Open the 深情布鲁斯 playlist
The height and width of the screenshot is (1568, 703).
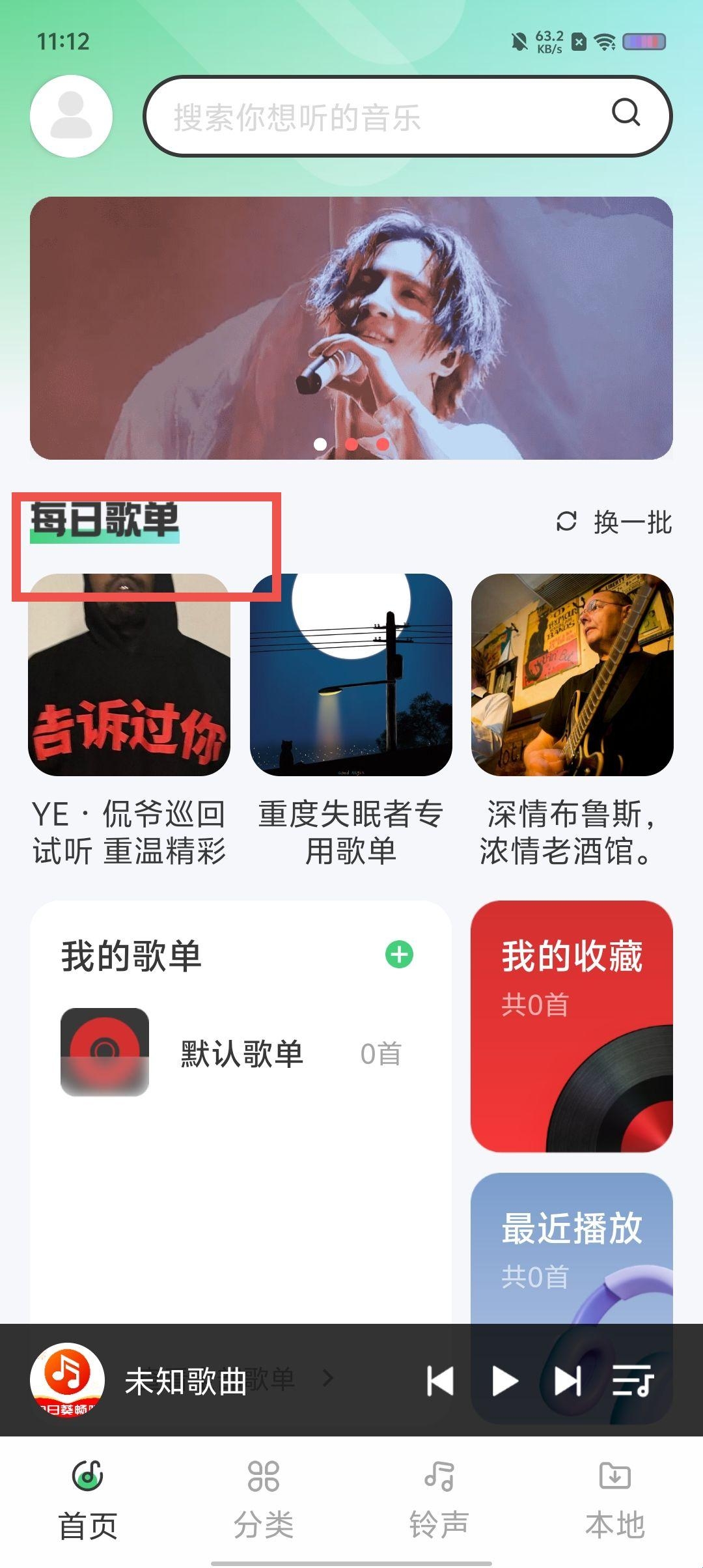click(x=572, y=675)
